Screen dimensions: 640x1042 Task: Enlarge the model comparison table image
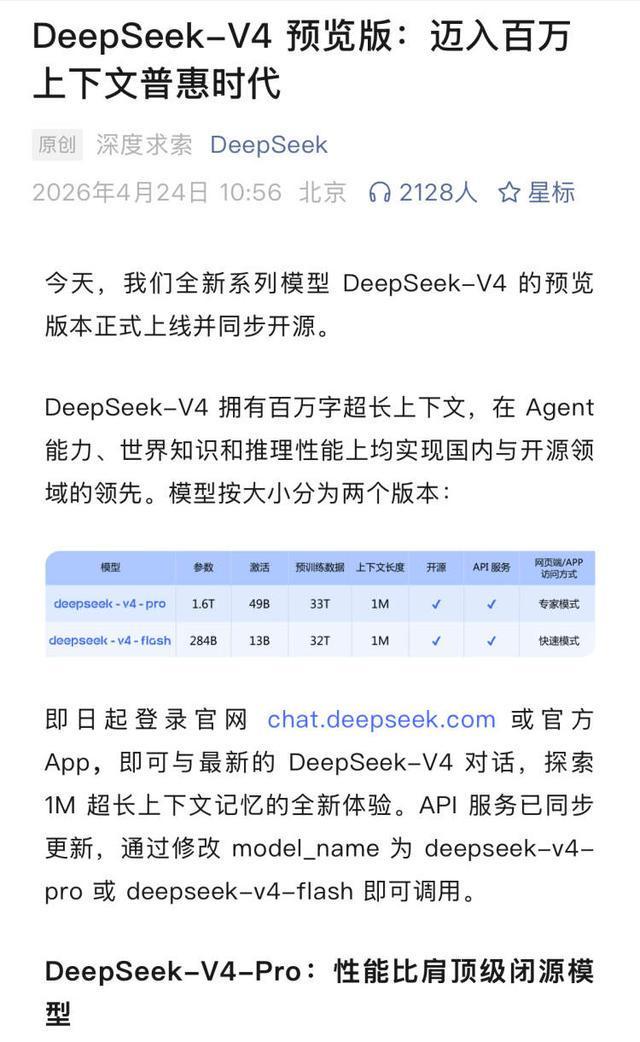(320, 604)
